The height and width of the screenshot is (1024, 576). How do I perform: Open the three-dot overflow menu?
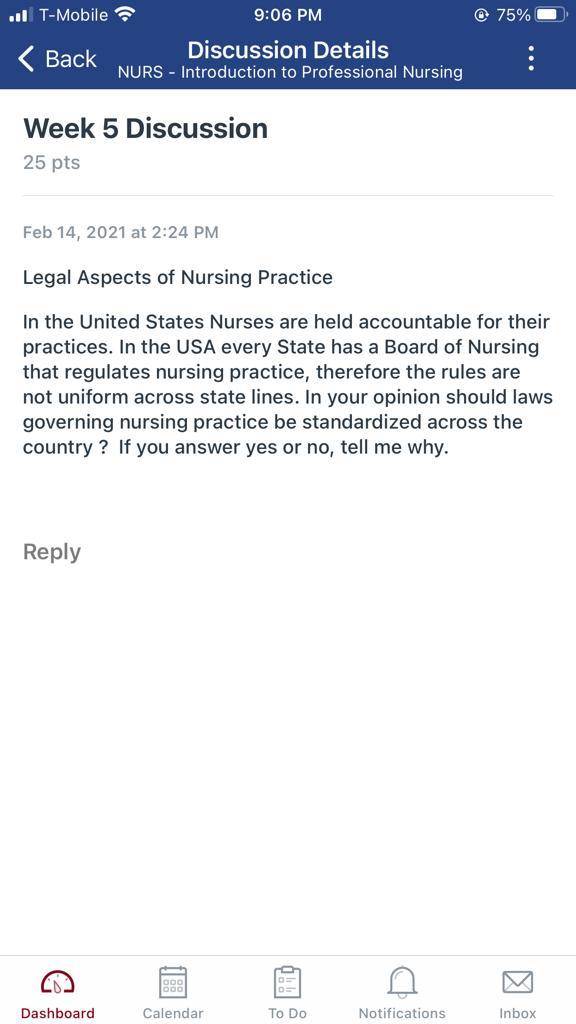[531, 59]
